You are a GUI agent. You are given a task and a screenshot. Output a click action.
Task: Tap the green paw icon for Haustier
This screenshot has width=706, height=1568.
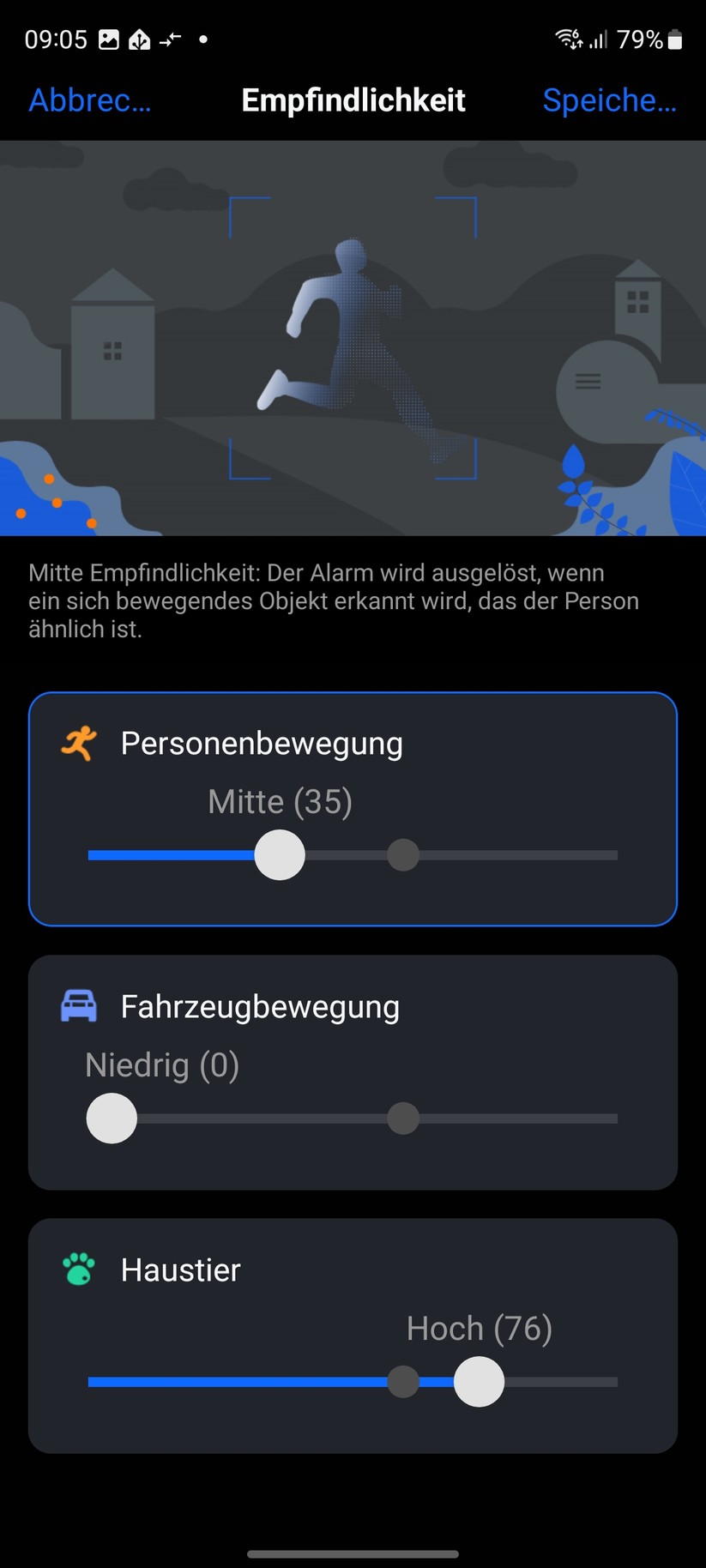pos(80,1269)
